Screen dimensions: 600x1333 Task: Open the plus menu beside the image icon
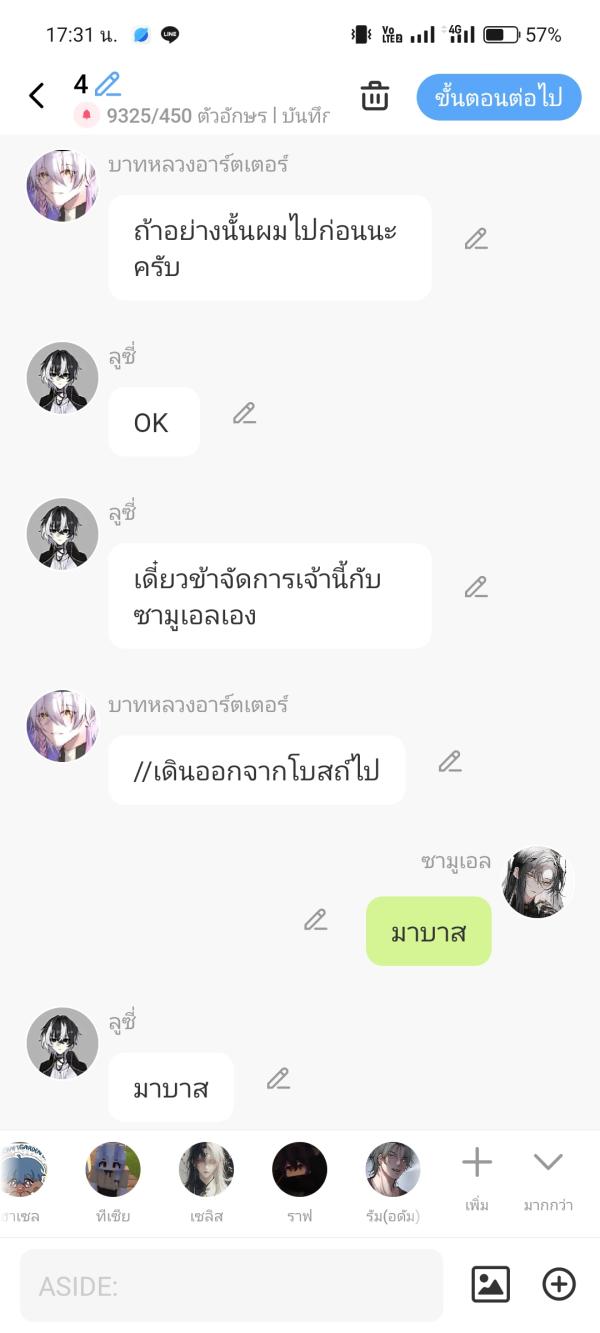click(x=559, y=1285)
